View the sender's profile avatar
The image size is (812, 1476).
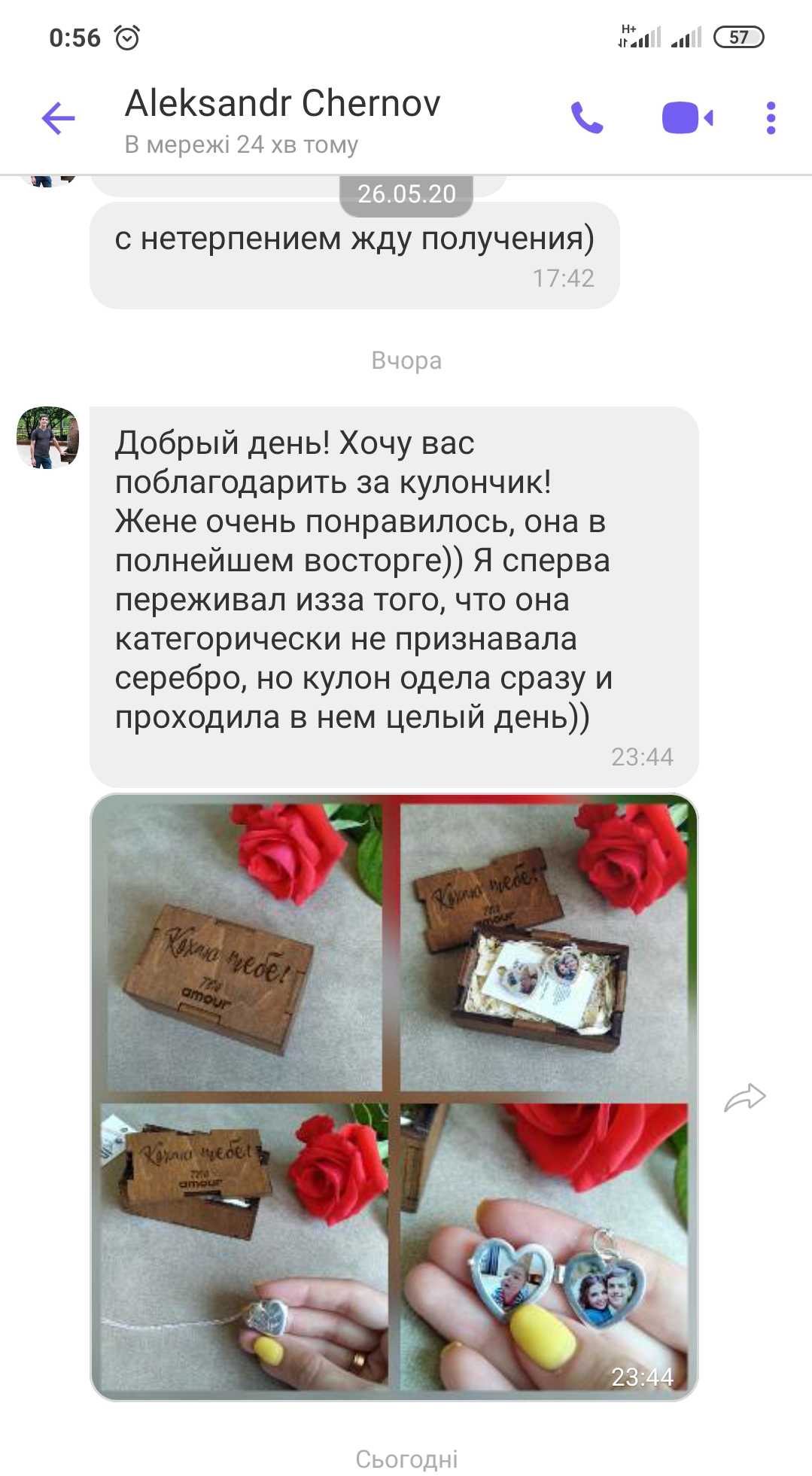click(x=47, y=437)
